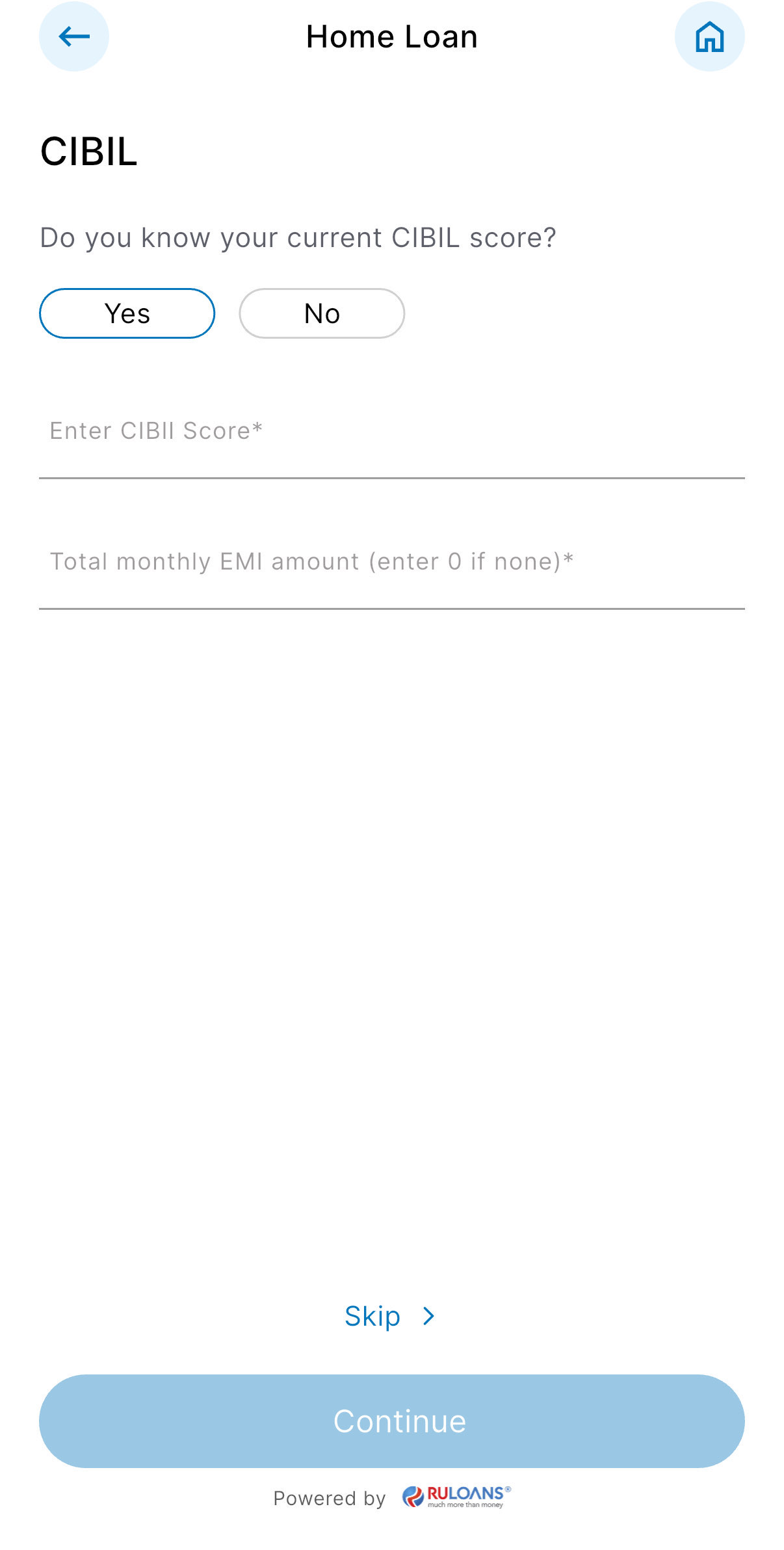Go back using the arrow icon
The image size is (784, 1550).
coord(74,36)
